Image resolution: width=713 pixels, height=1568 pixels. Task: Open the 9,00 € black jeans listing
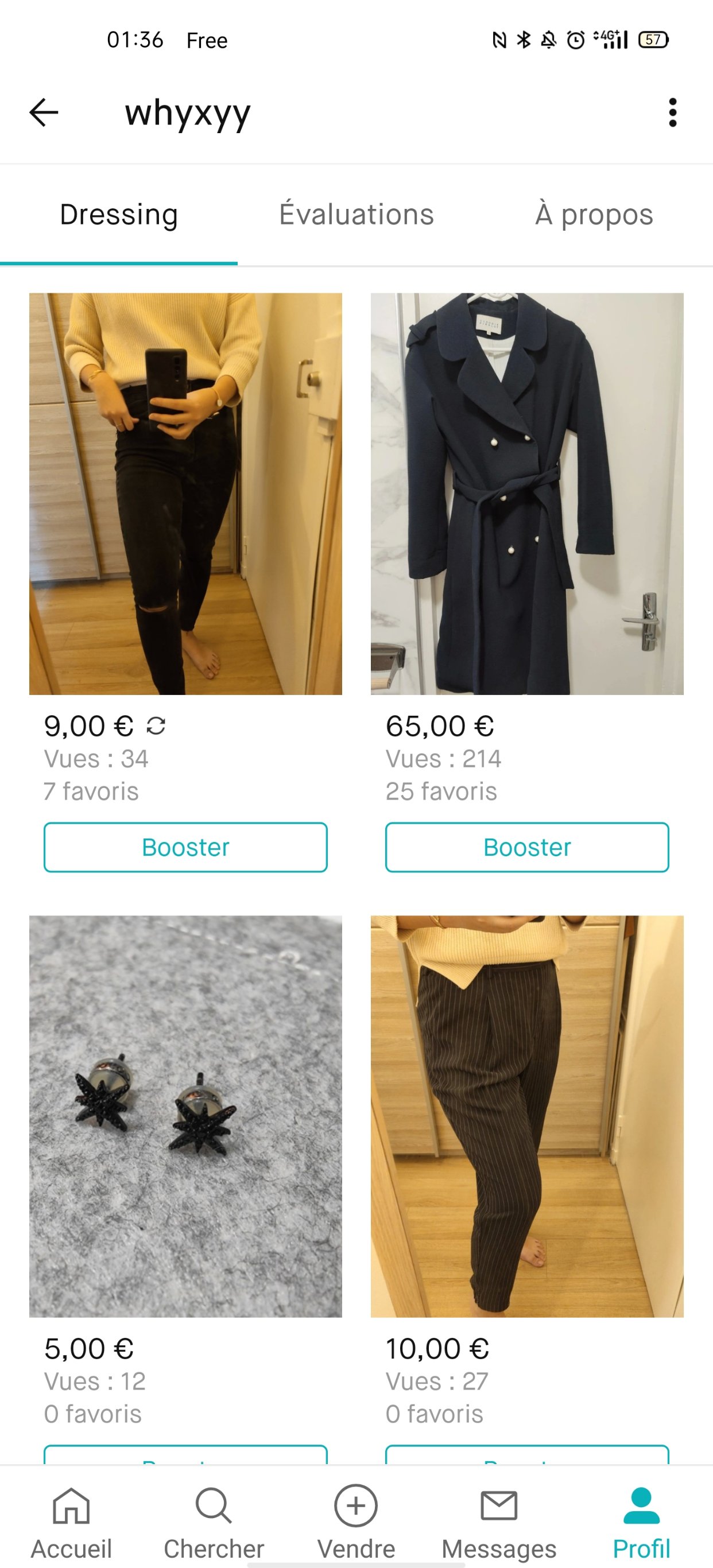pos(185,494)
